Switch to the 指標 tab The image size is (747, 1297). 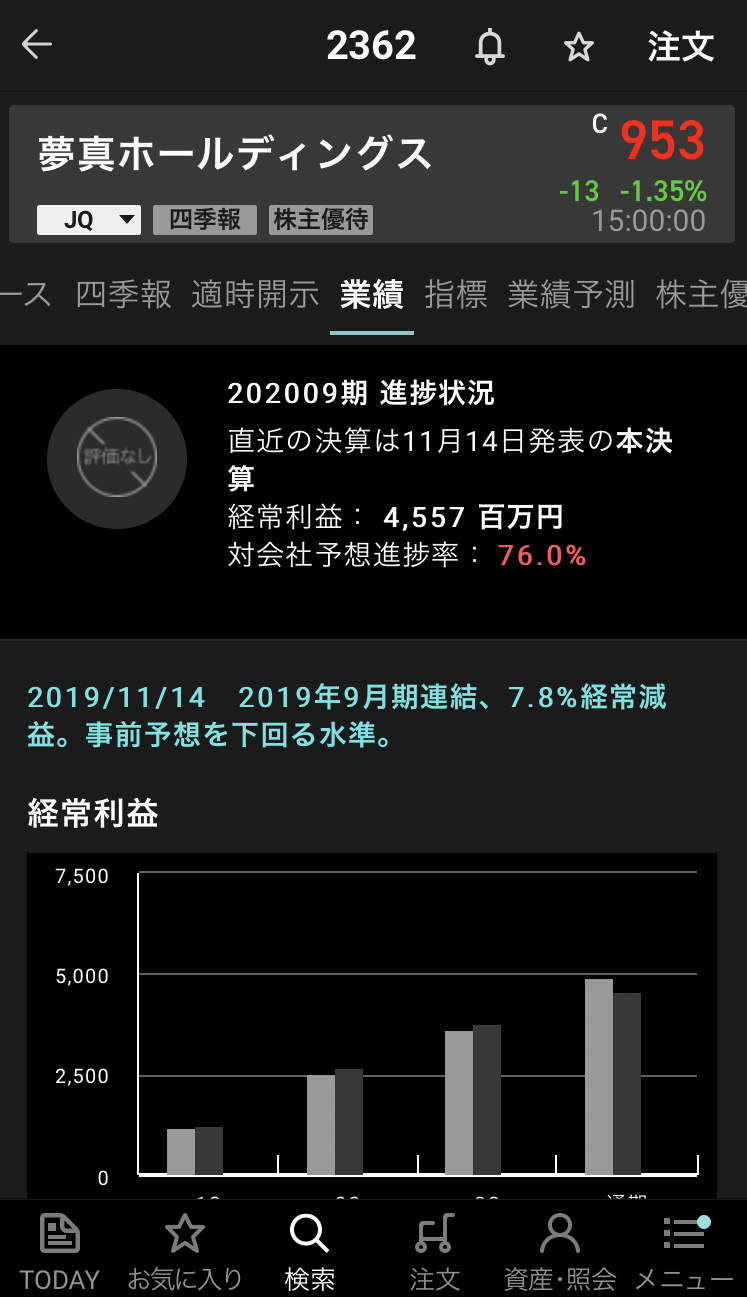(x=455, y=295)
